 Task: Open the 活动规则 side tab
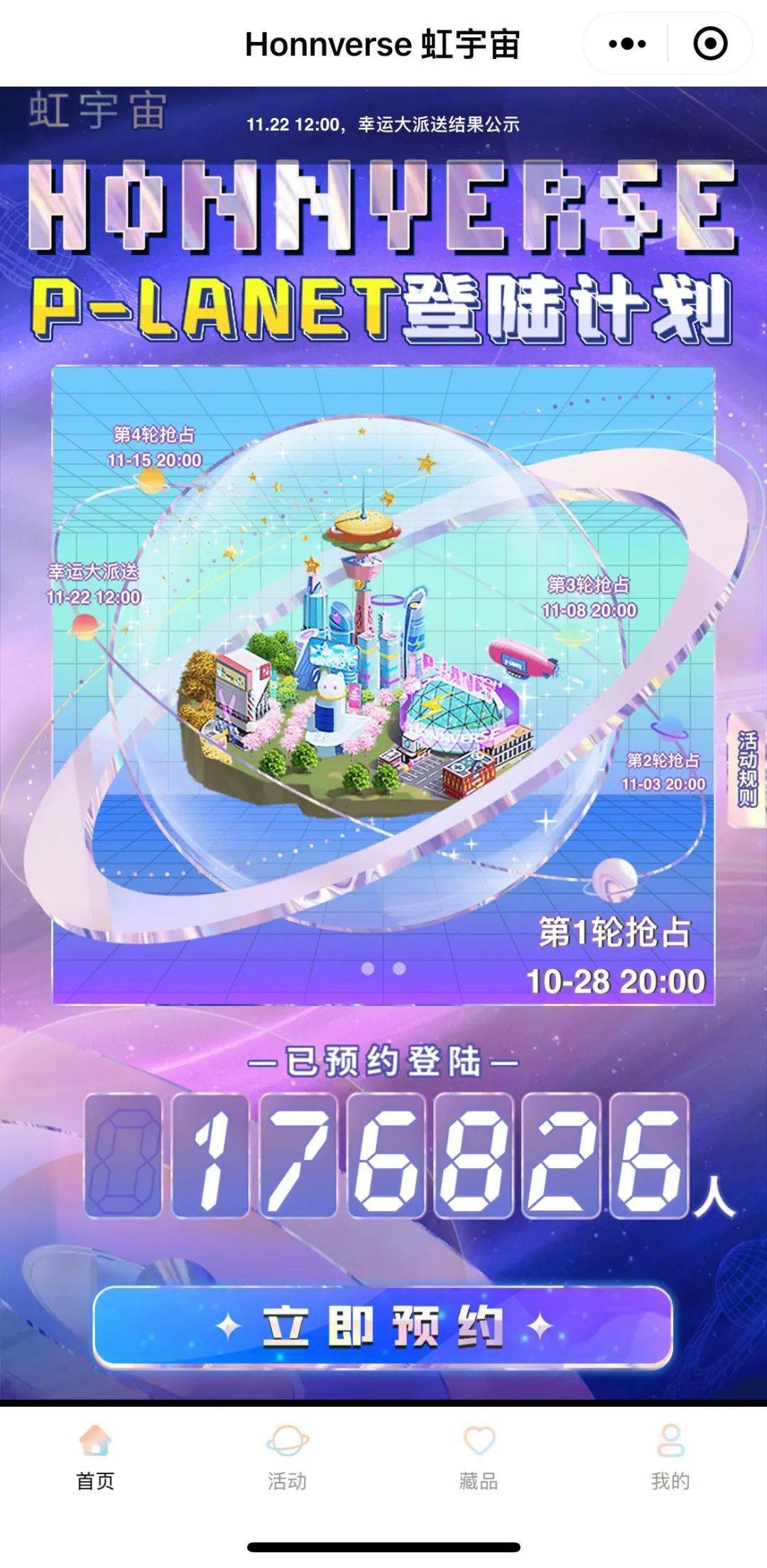(x=748, y=770)
